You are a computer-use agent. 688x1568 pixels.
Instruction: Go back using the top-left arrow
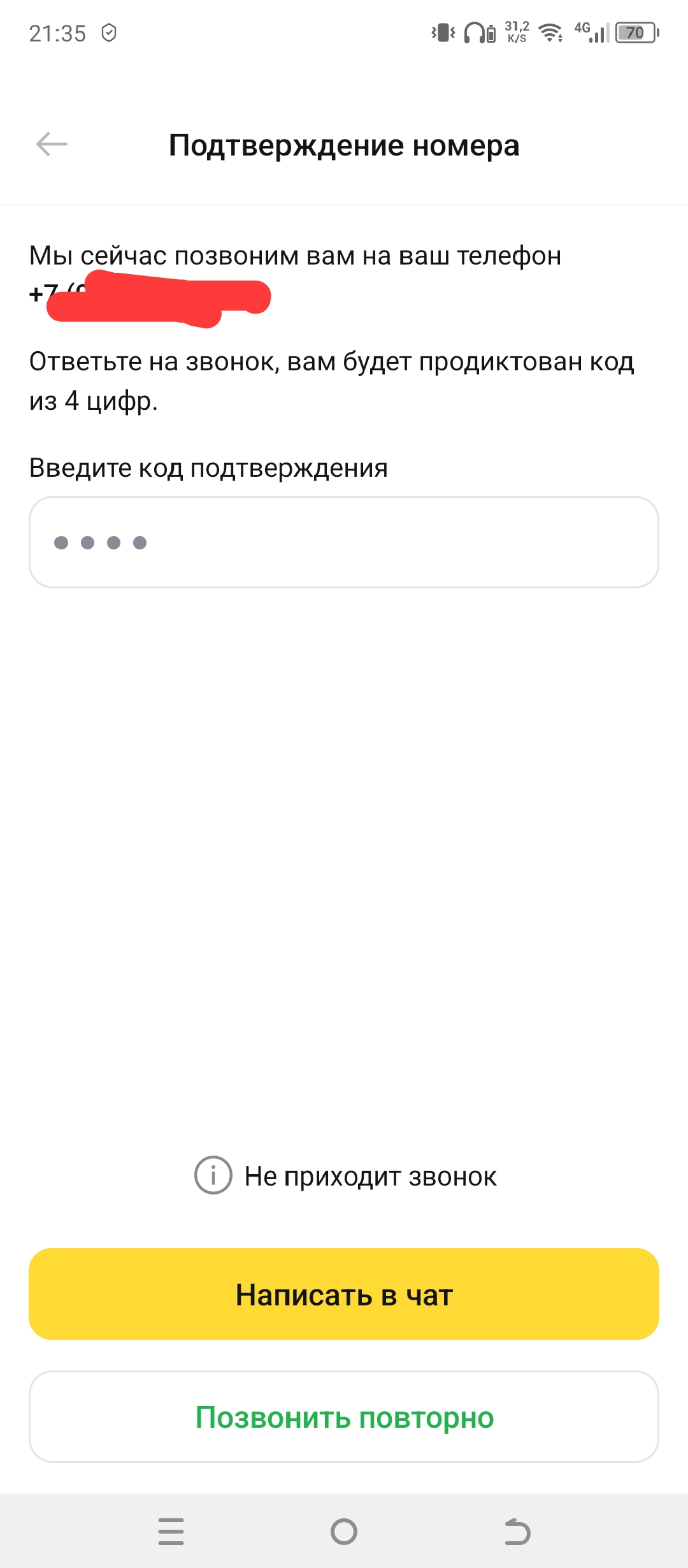(52, 145)
